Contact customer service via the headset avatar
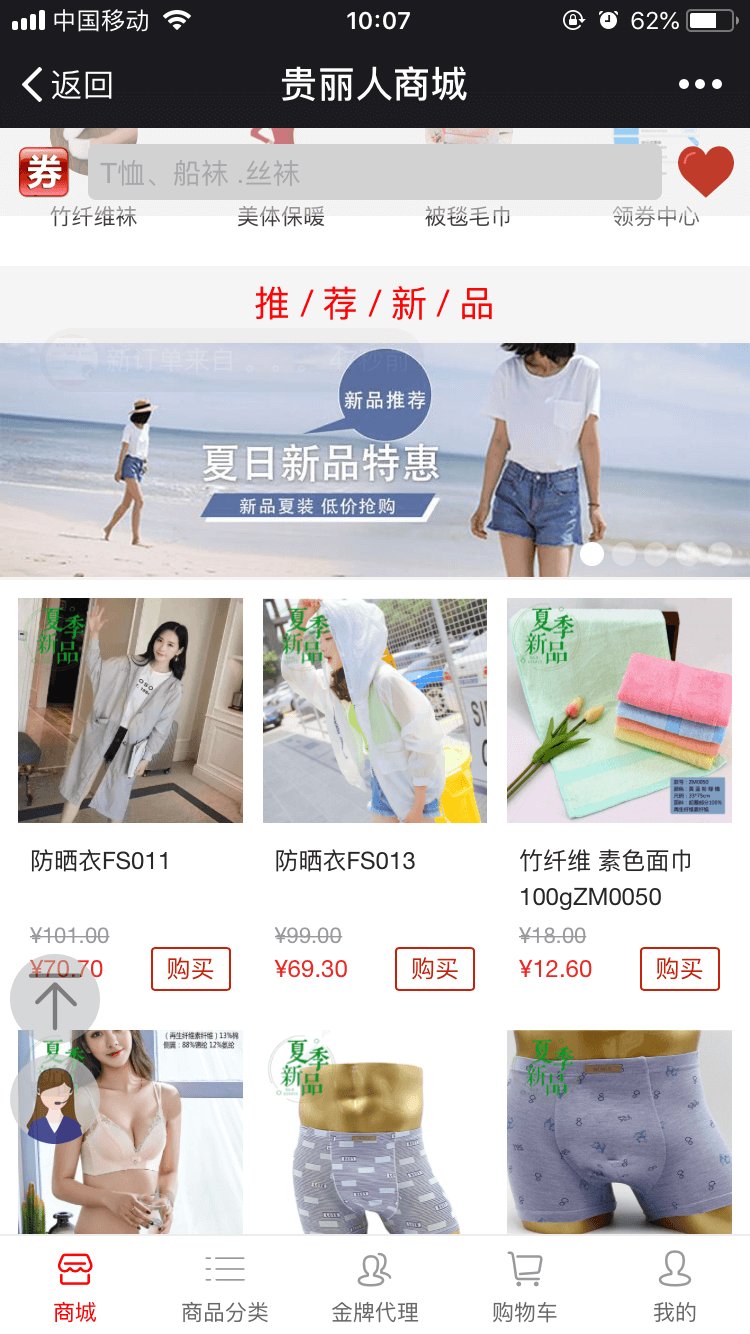The width and height of the screenshot is (750, 1334). [x=55, y=1100]
